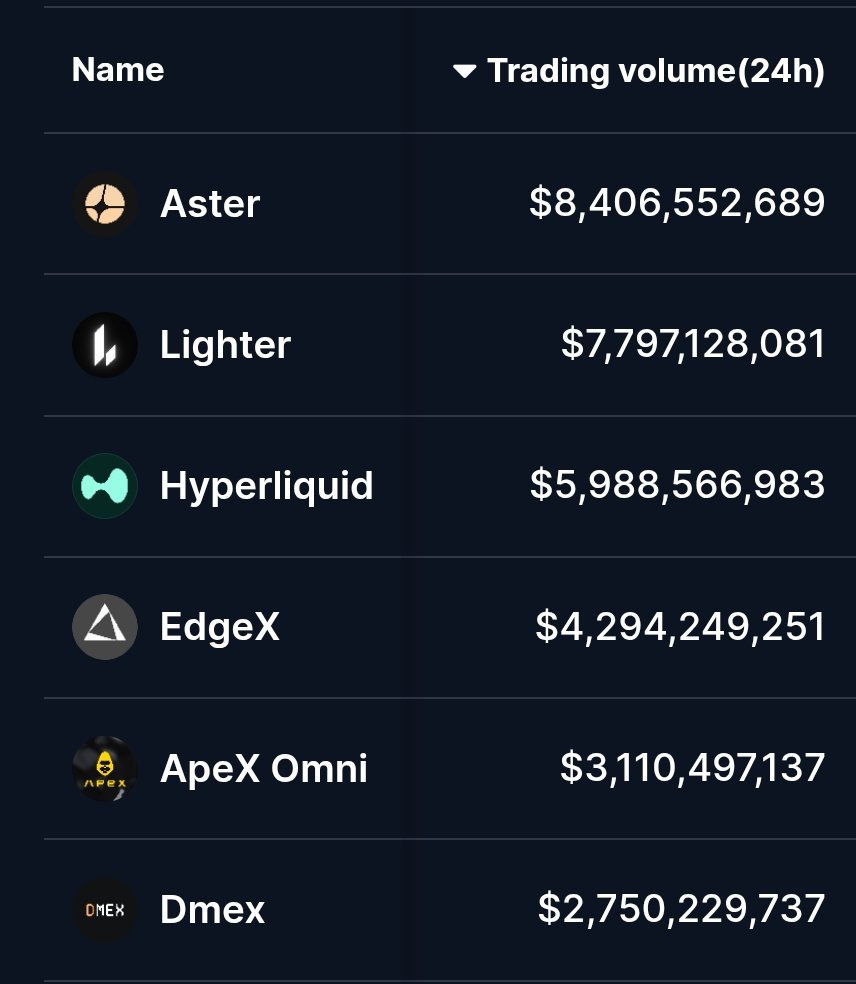The height and width of the screenshot is (984, 856).
Task: Tap the Dmex exchange row
Action: pos(212,910)
